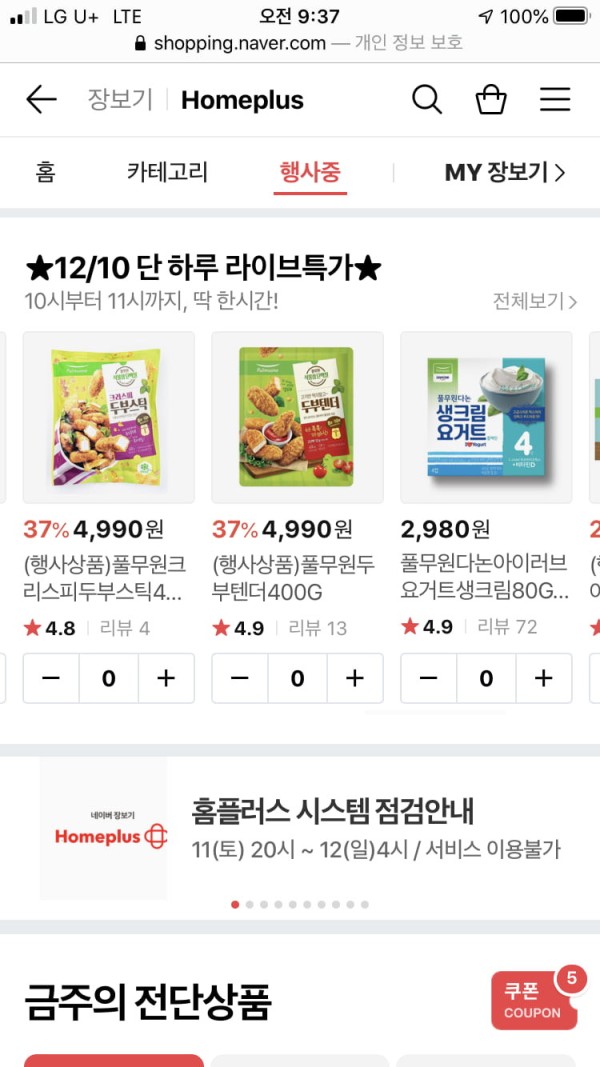Open the shopping basket
Screen dimensions: 600x1067
click(x=491, y=99)
